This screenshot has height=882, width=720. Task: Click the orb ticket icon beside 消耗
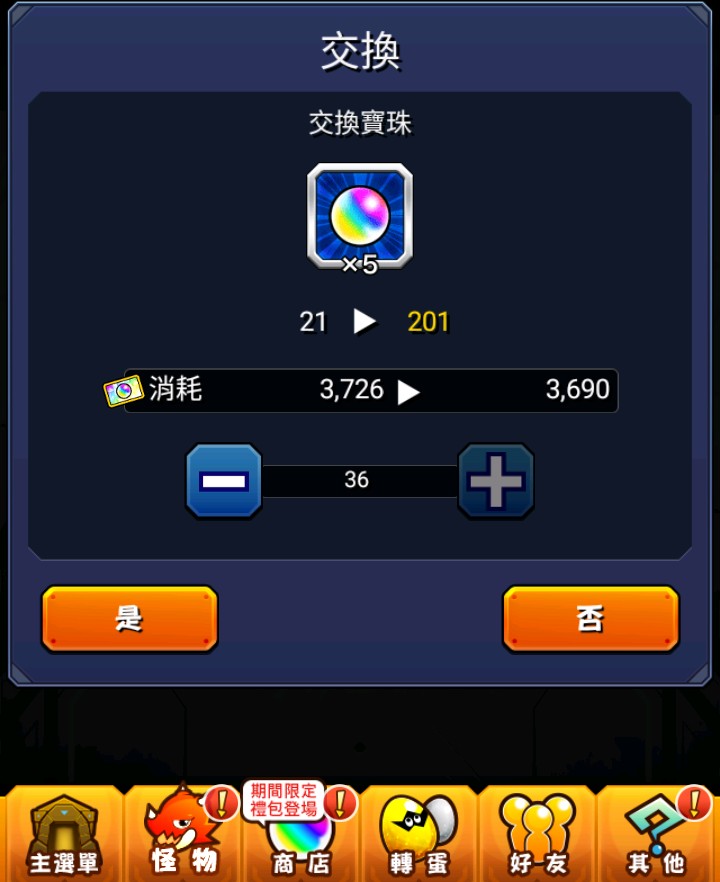123,390
